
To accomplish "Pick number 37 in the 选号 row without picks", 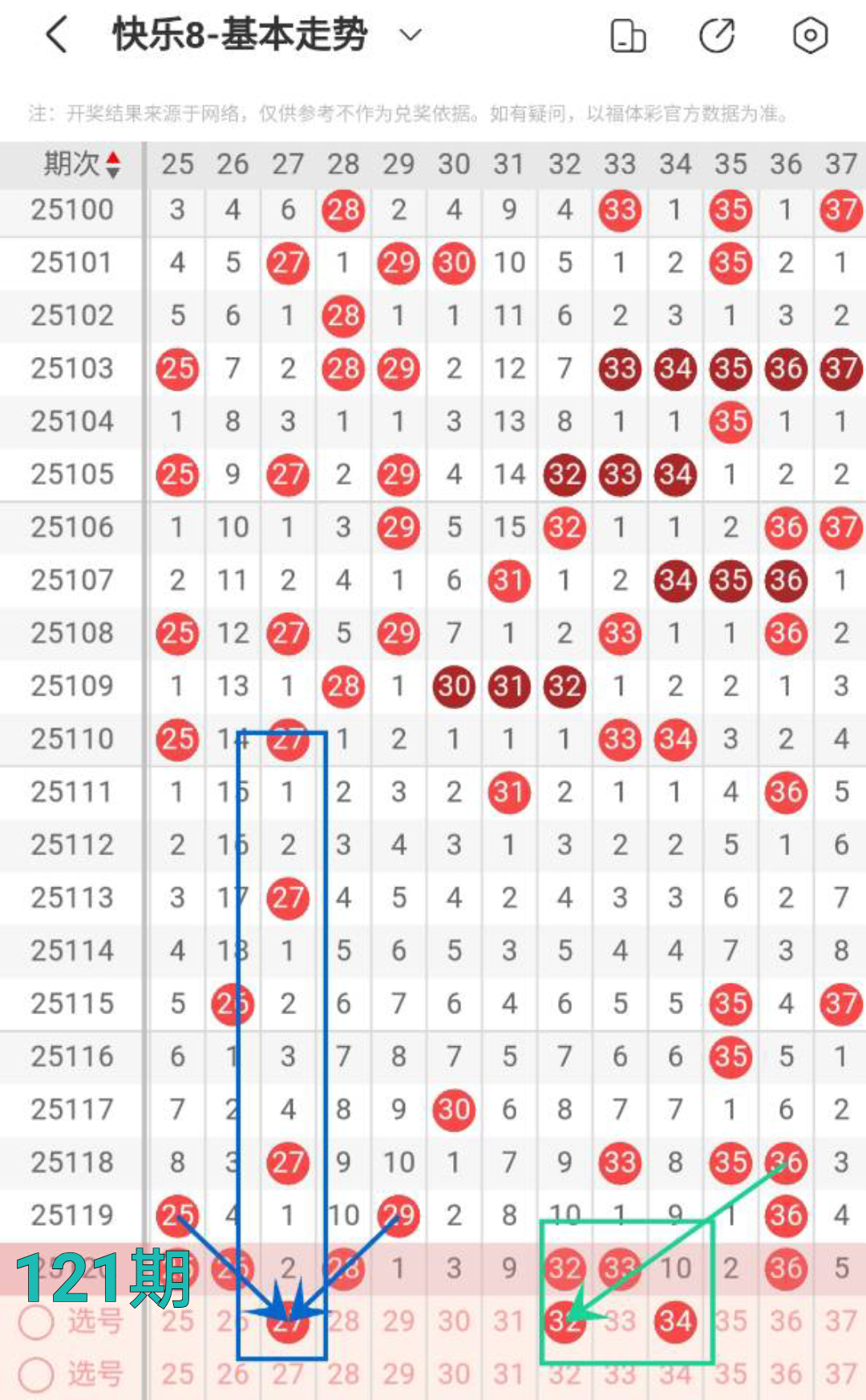I will coord(840,1374).
